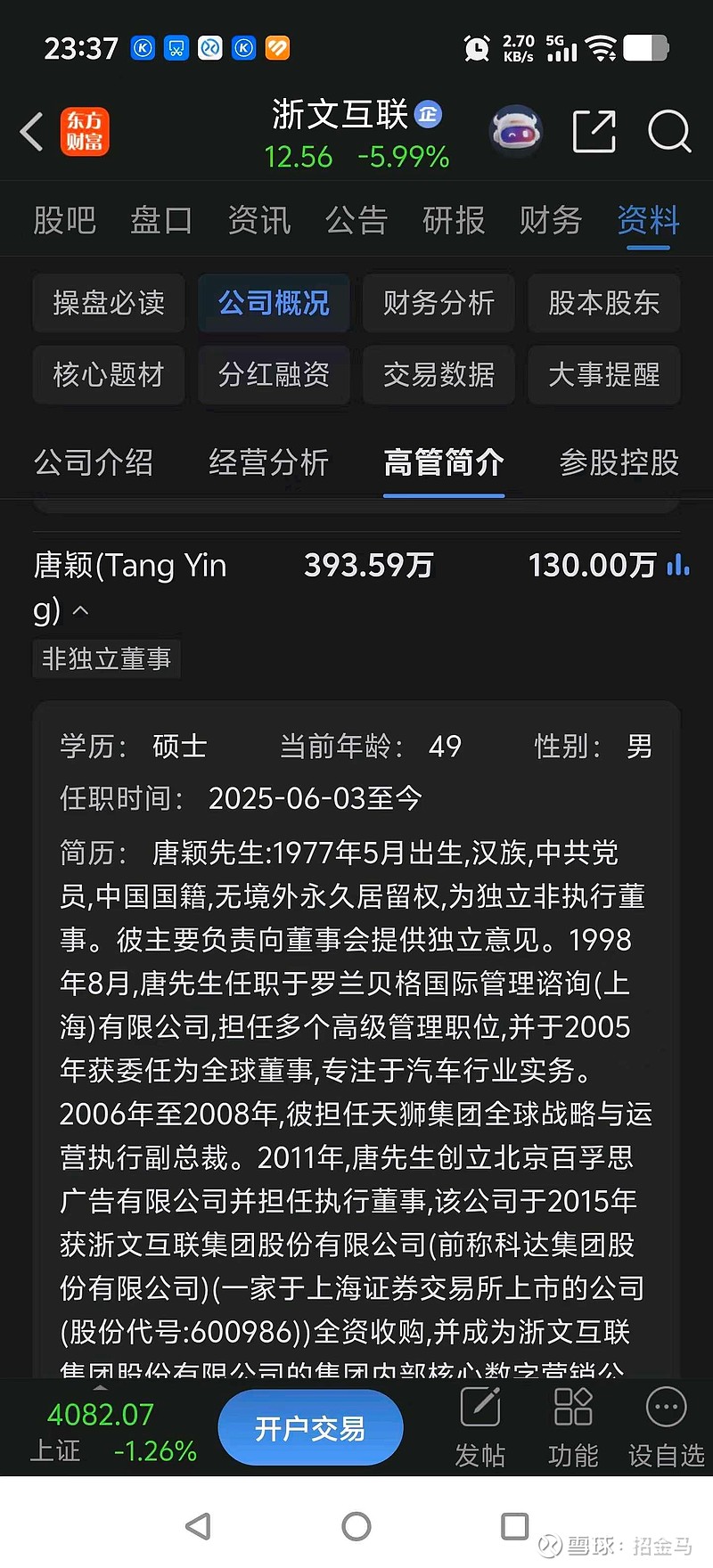Collapse 唐颖's profile using the chevron

[x=82, y=610]
